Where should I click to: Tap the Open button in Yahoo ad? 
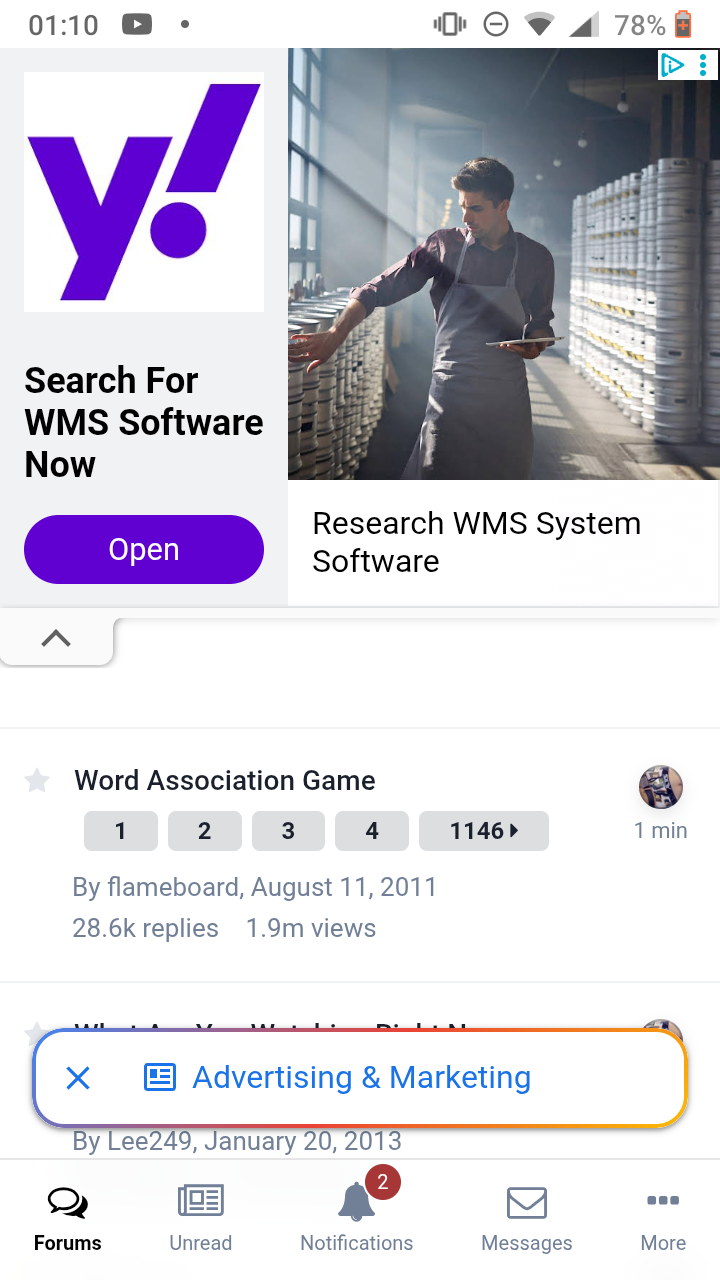pyautogui.click(x=144, y=549)
